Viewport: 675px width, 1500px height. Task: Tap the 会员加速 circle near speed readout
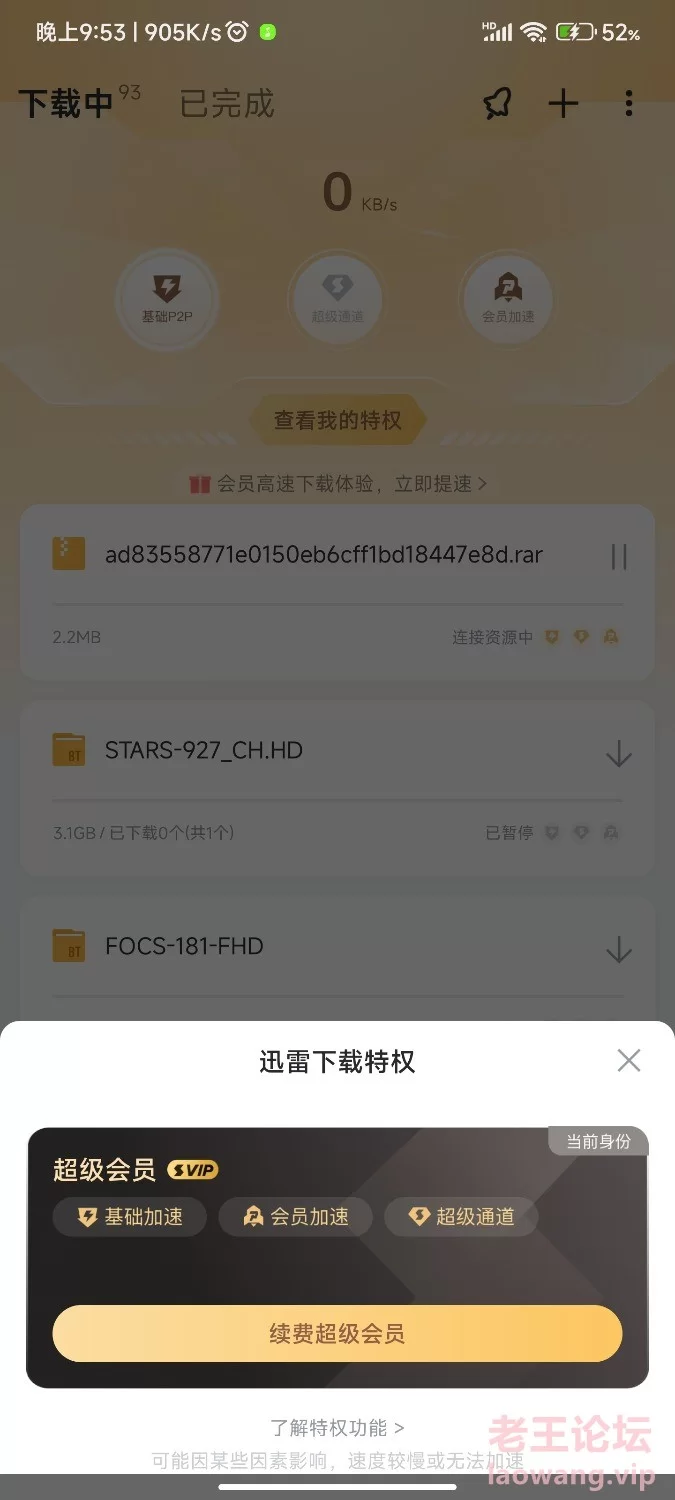[x=508, y=297]
